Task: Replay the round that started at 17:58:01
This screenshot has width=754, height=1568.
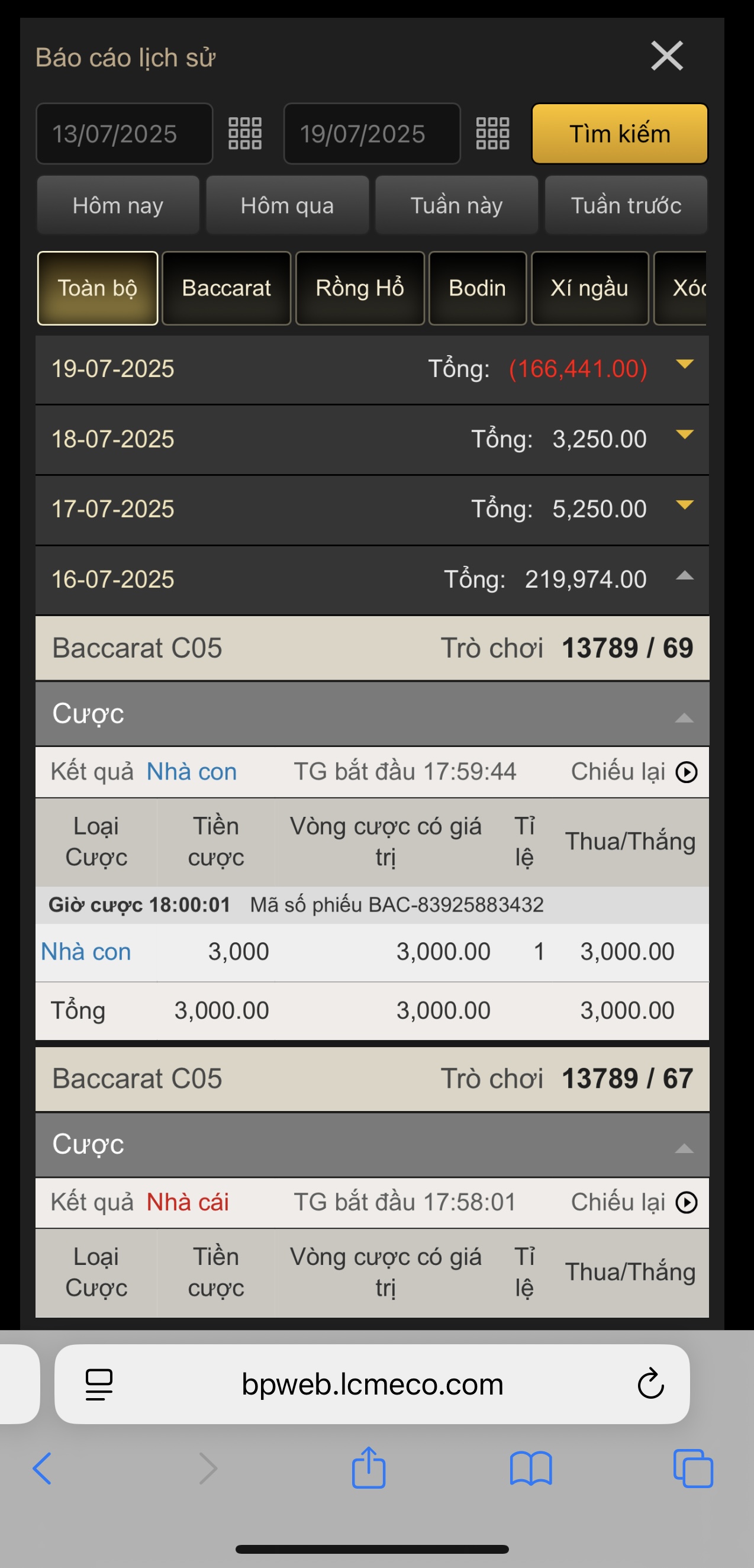Action: (687, 1202)
